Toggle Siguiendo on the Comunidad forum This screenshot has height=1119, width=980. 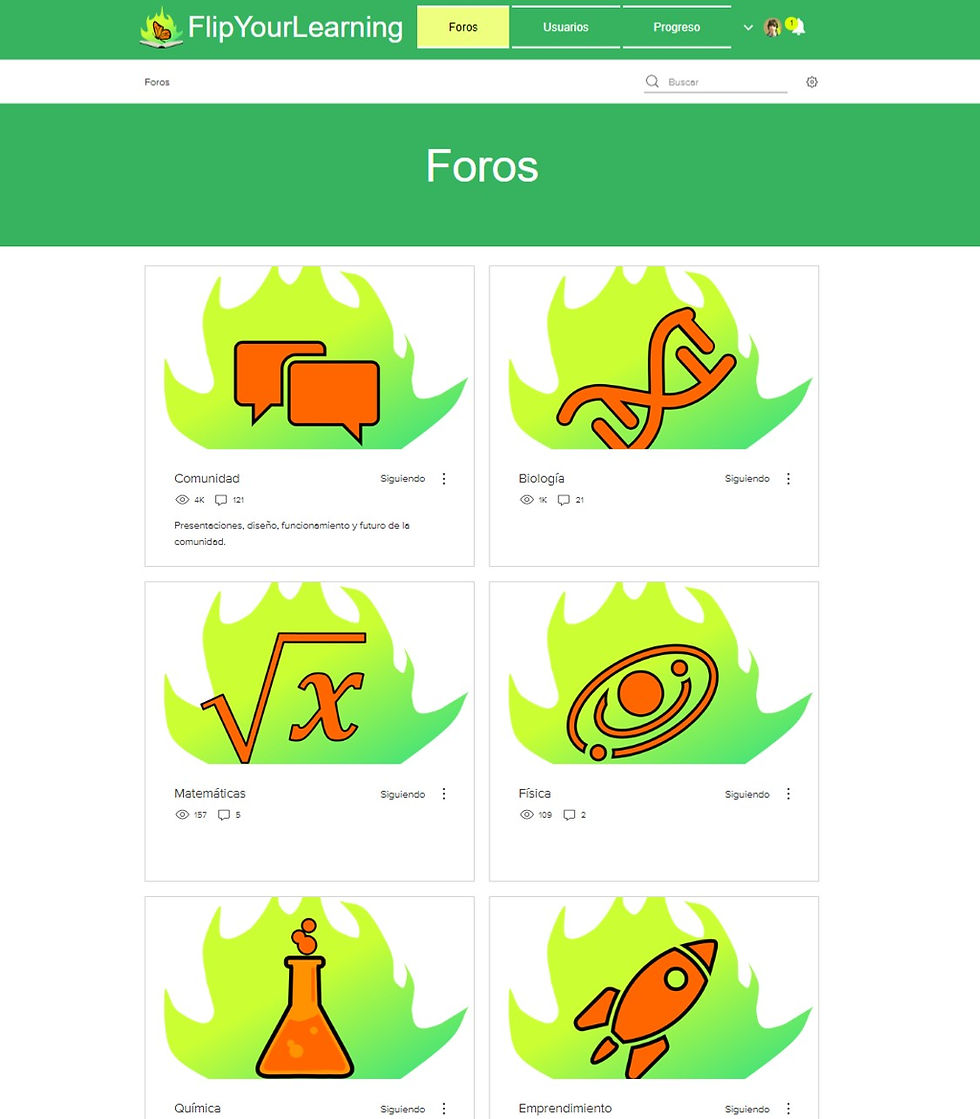click(x=402, y=479)
